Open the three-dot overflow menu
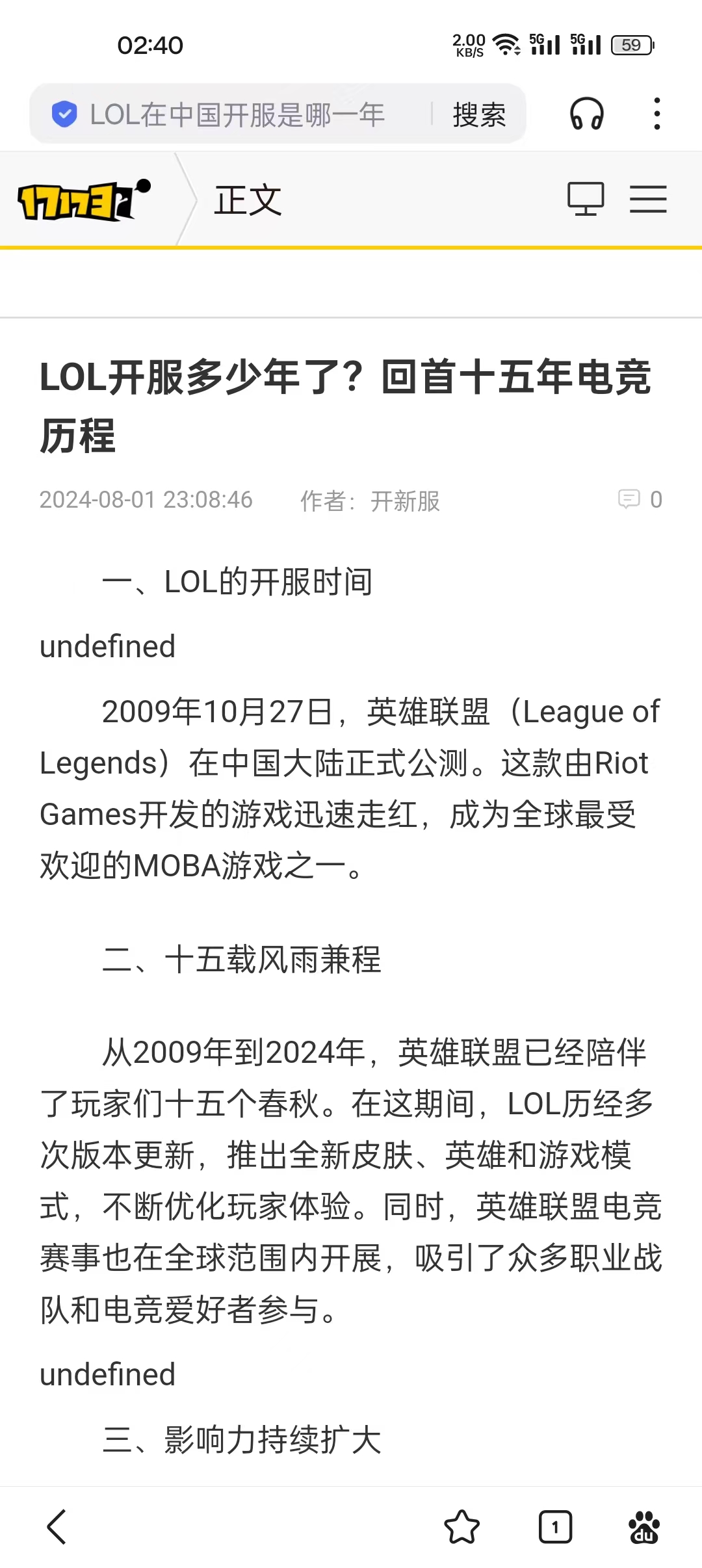Screen dimensions: 702x1568 click(x=657, y=114)
